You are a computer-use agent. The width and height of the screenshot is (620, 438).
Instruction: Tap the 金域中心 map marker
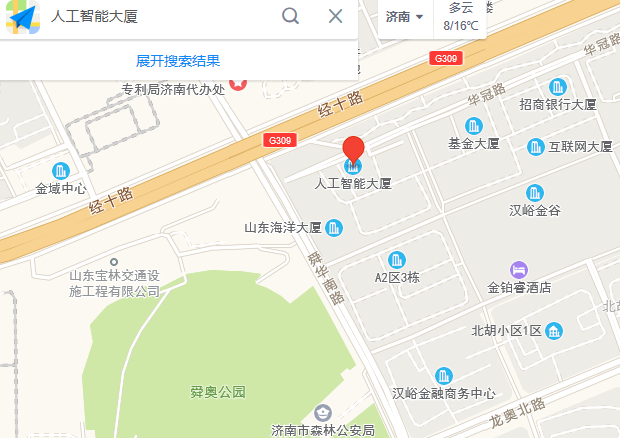click(x=61, y=170)
